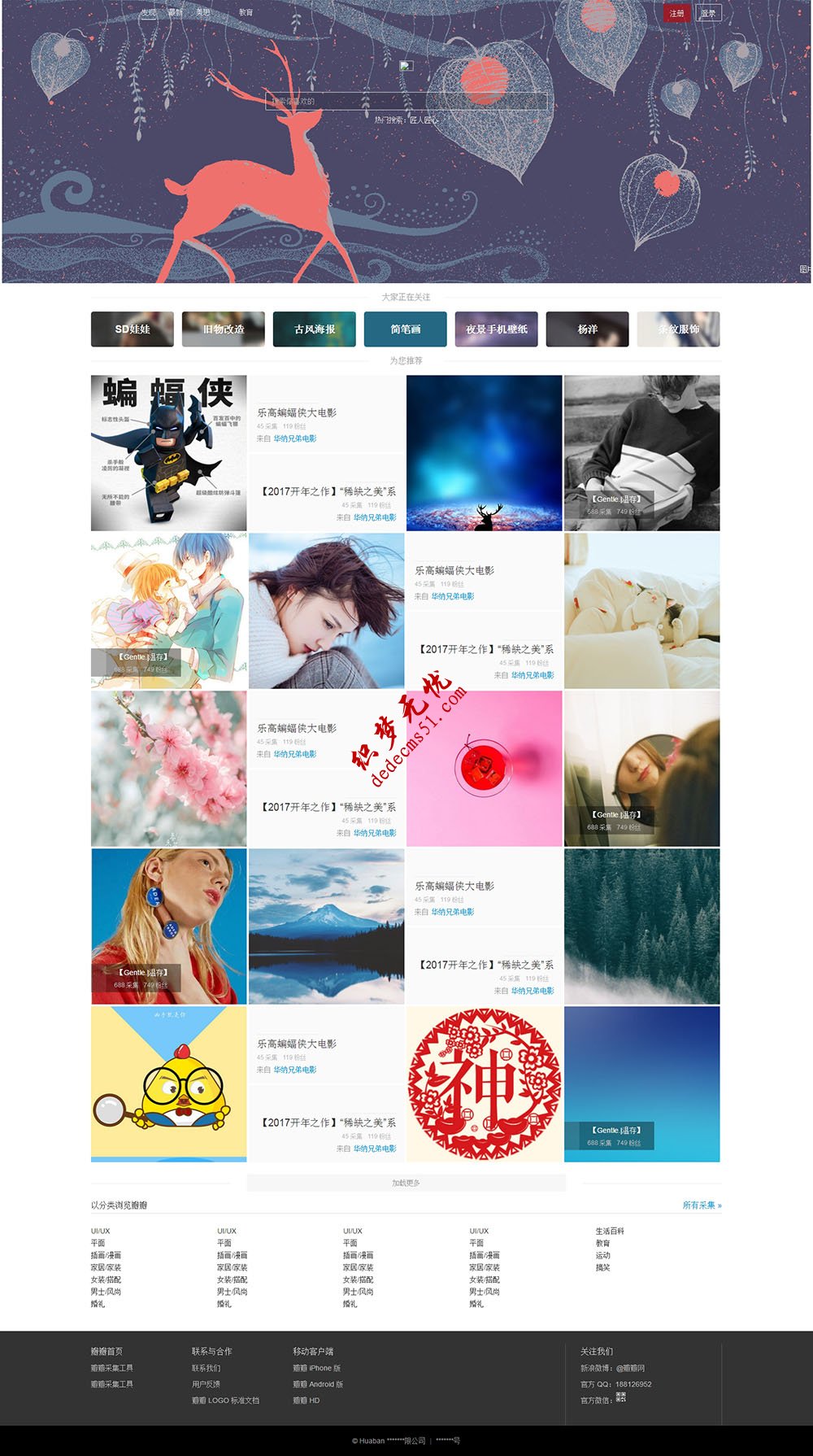Tap the 注册 sign-up button
This screenshot has height=1456, width=813.
point(676,13)
